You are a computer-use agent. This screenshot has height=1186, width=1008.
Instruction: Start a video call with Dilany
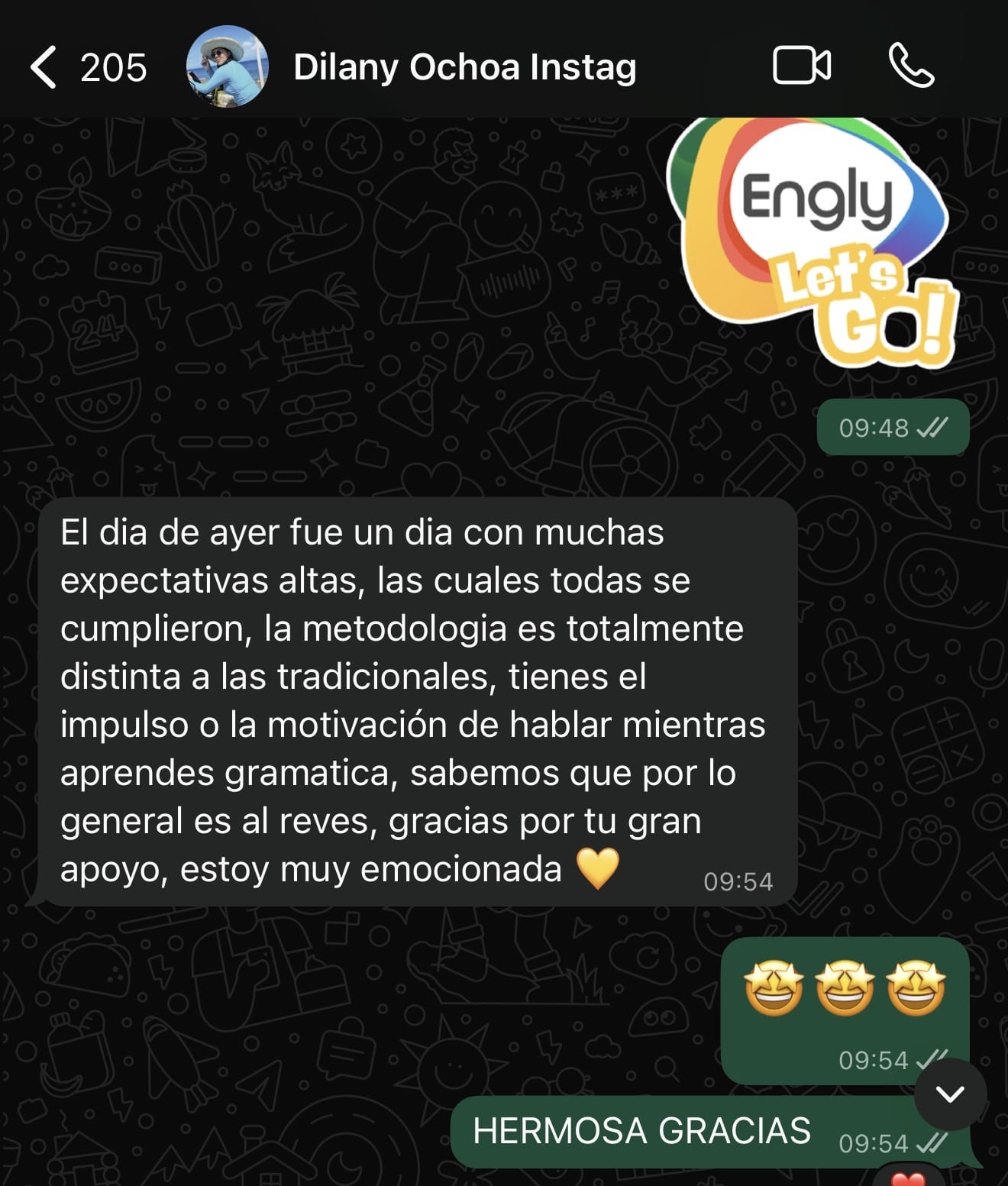coord(801,66)
